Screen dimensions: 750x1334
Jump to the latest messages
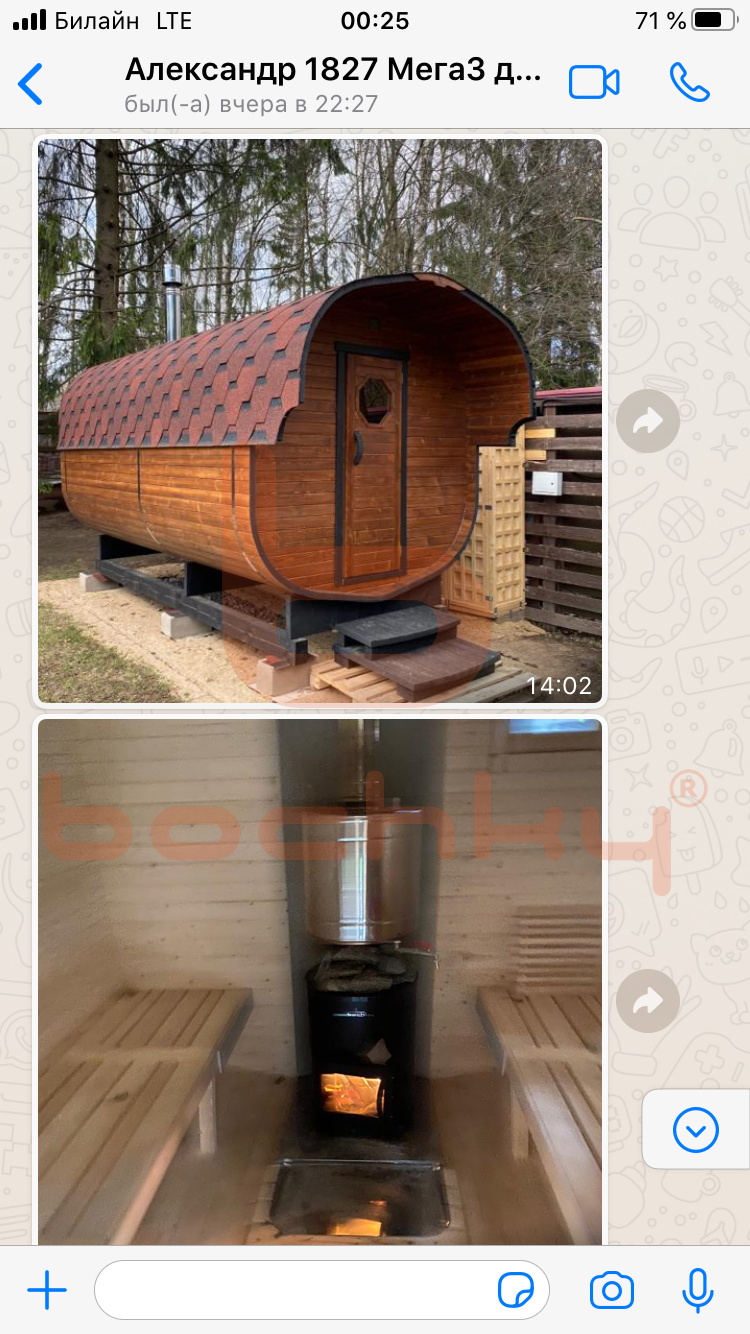tap(696, 1130)
